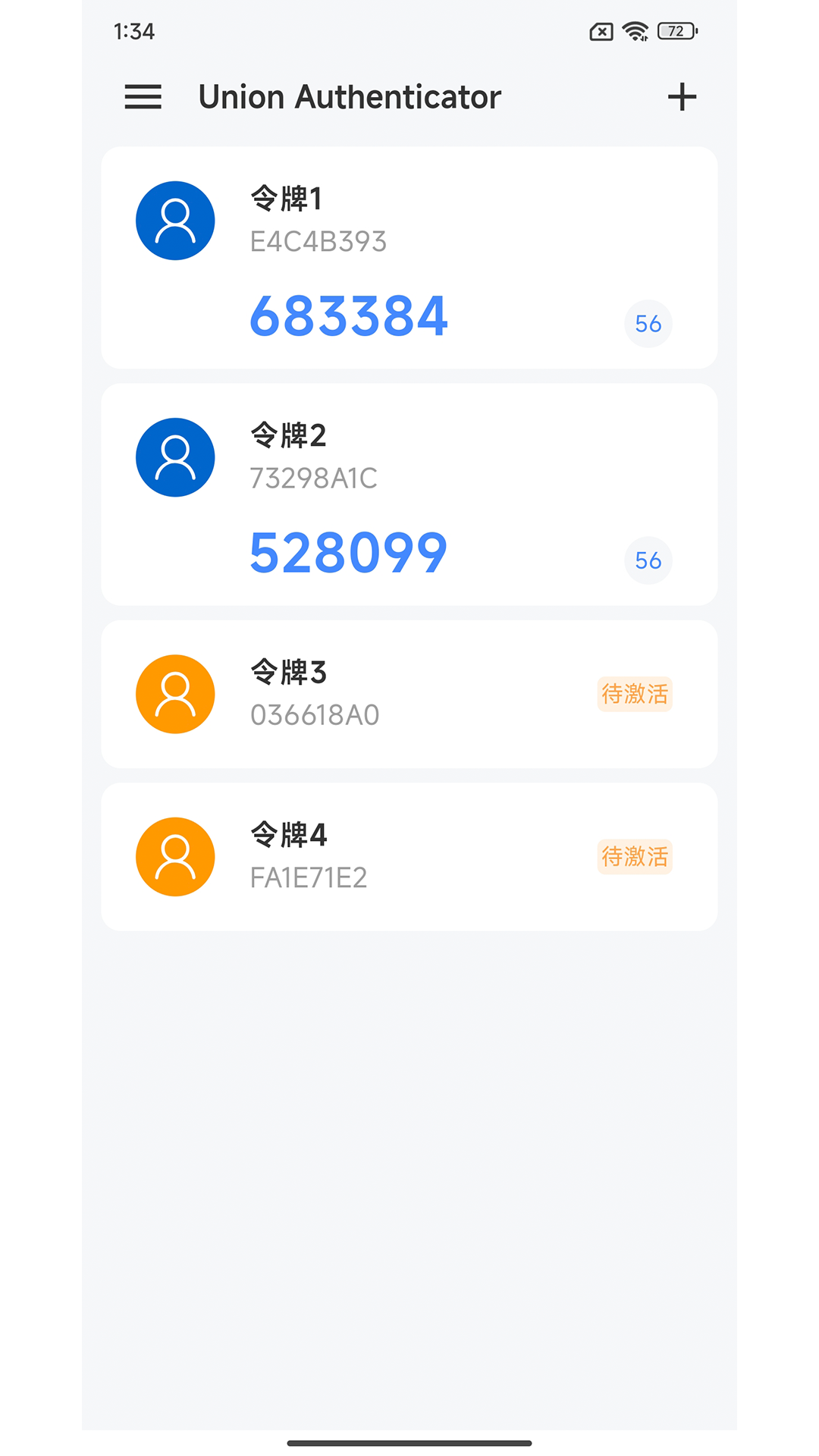Tap the plus icon to add a token
Image resolution: width=819 pixels, height=1456 pixels.
click(x=682, y=96)
